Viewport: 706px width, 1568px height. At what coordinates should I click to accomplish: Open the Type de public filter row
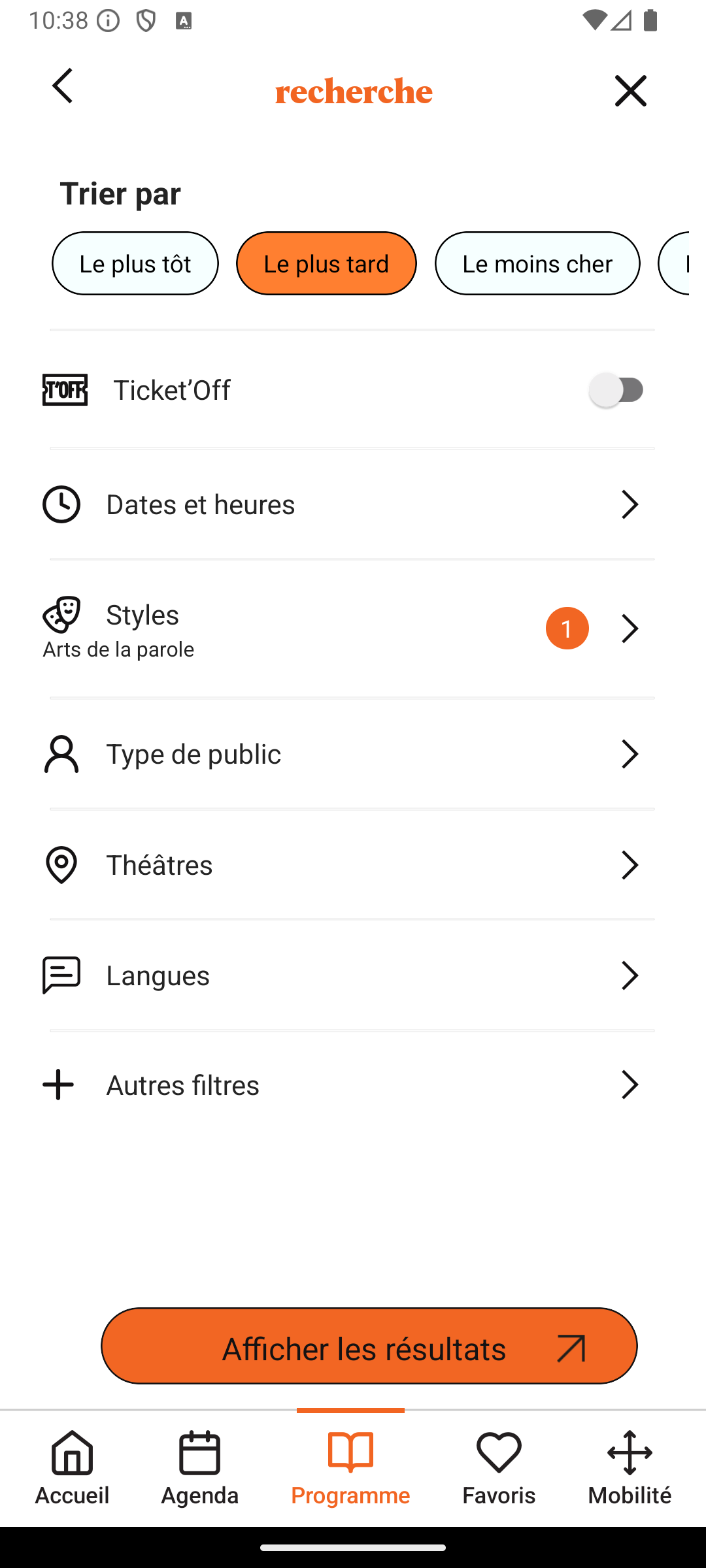point(352,753)
